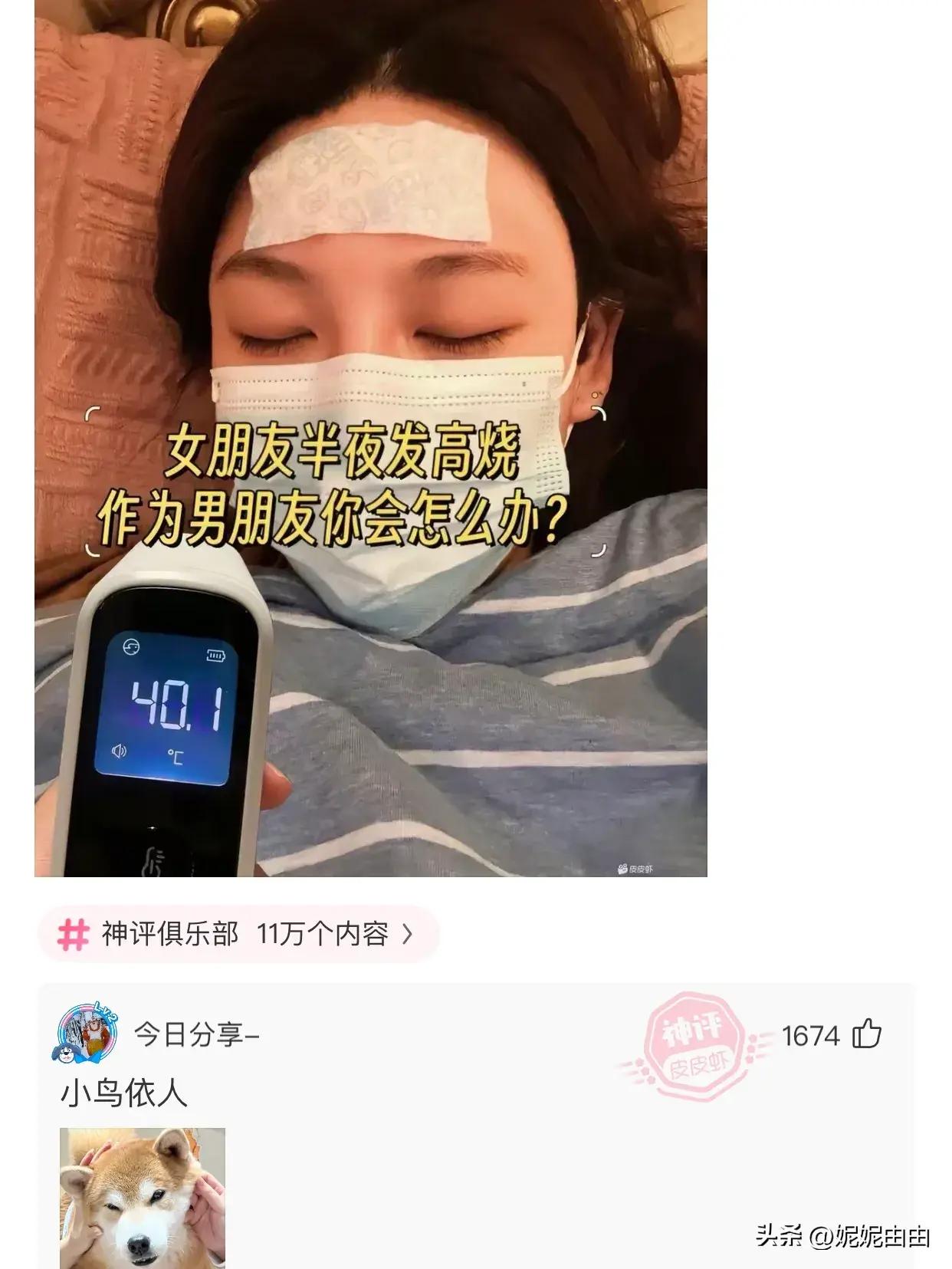Open the 神评俱乐部 hashtag topic

[238, 934]
